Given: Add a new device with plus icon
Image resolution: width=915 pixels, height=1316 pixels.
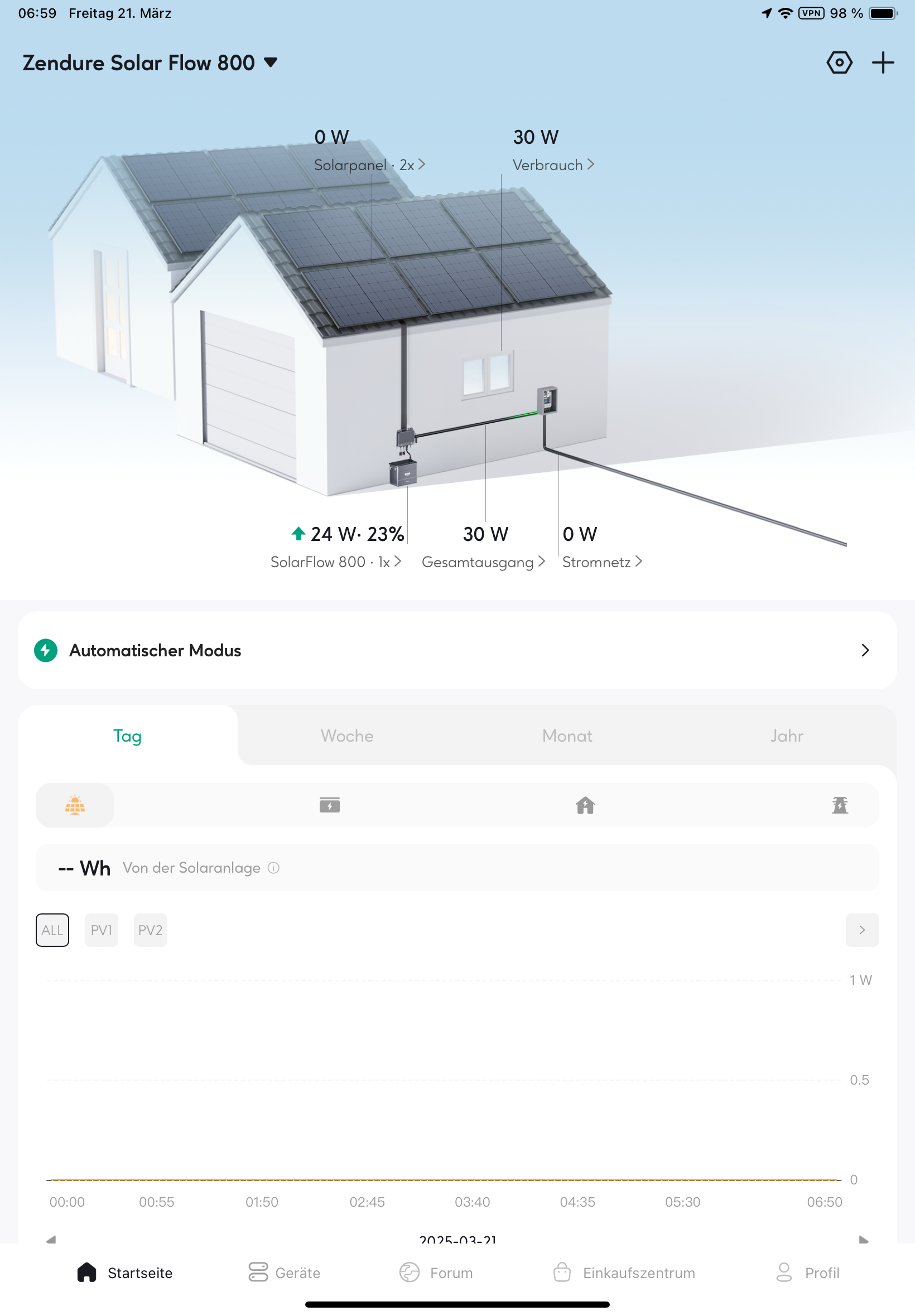Looking at the screenshot, I should 882,62.
